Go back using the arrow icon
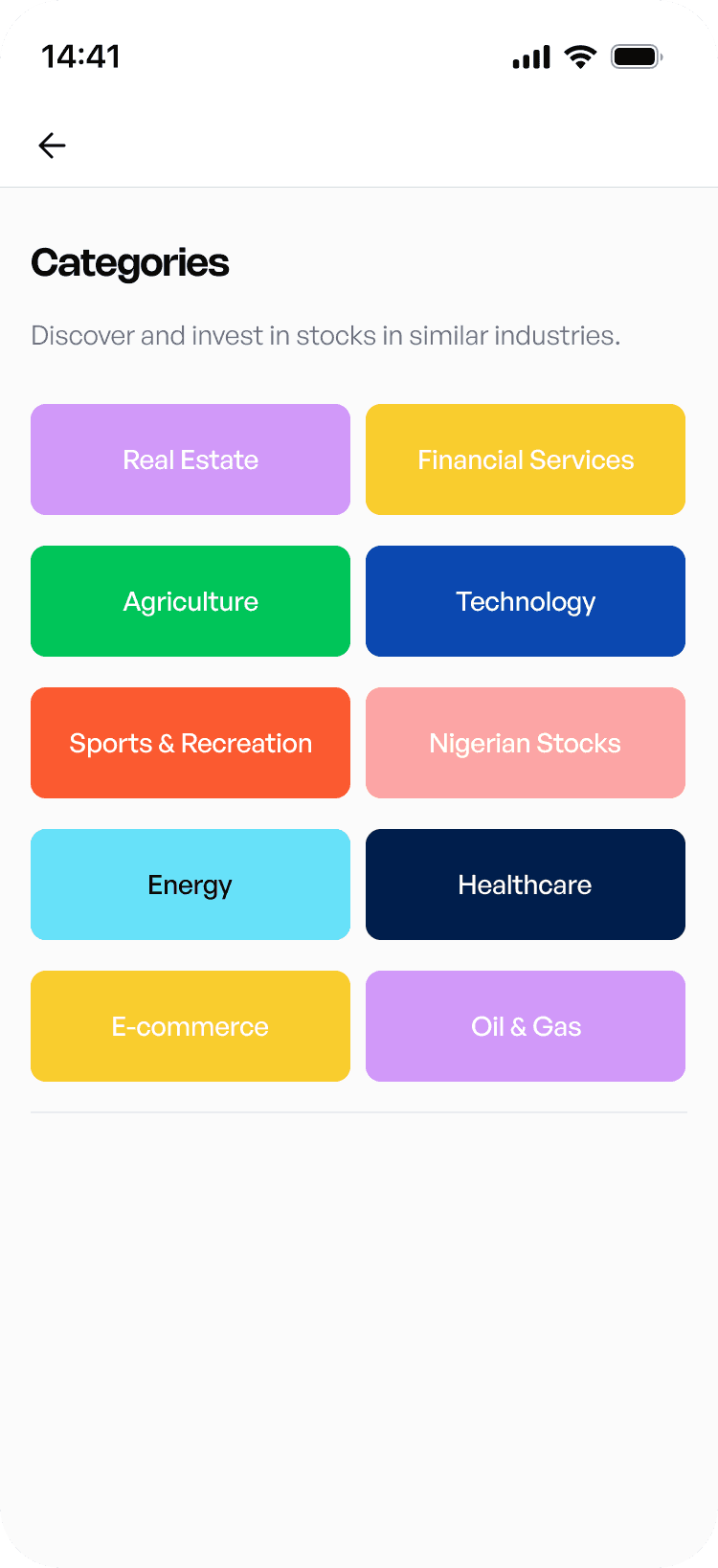 52,146
